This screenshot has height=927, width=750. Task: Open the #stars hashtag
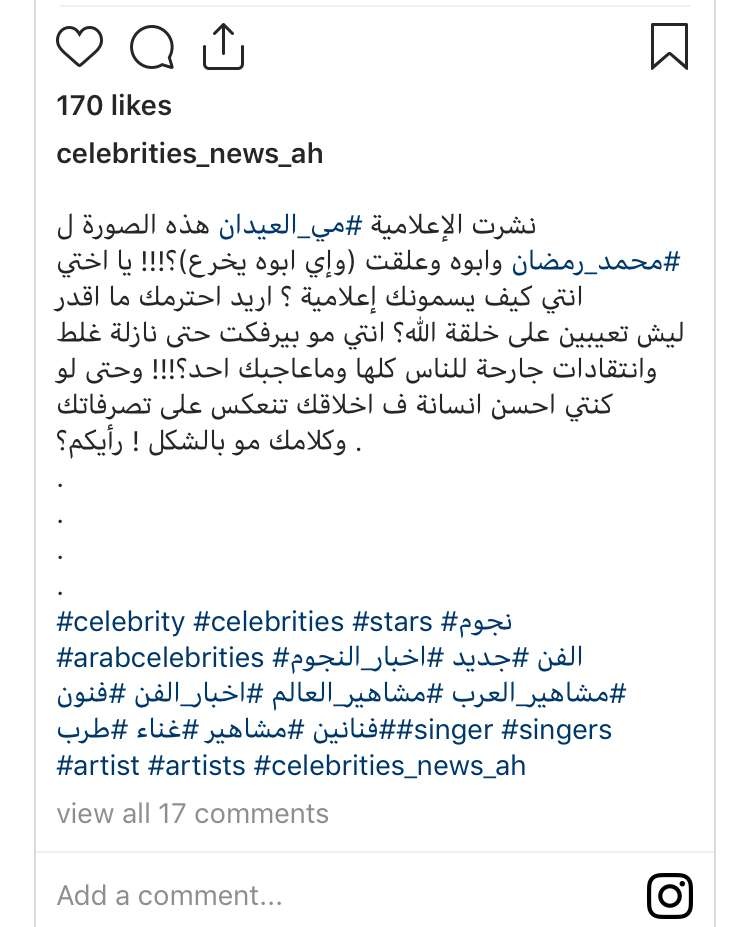tap(392, 622)
